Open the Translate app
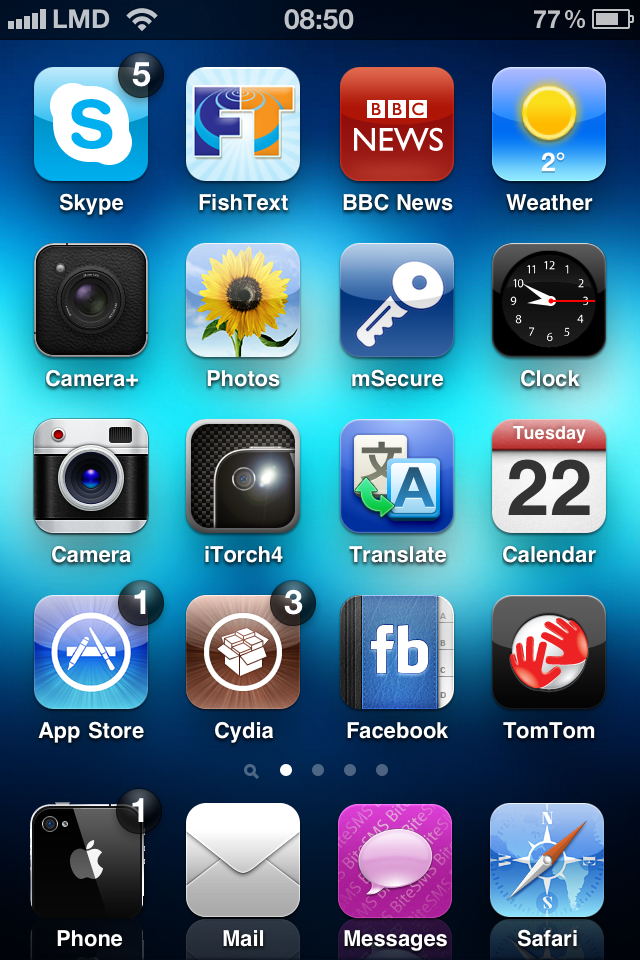Viewport: 640px width, 960px height. pyautogui.click(x=397, y=476)
